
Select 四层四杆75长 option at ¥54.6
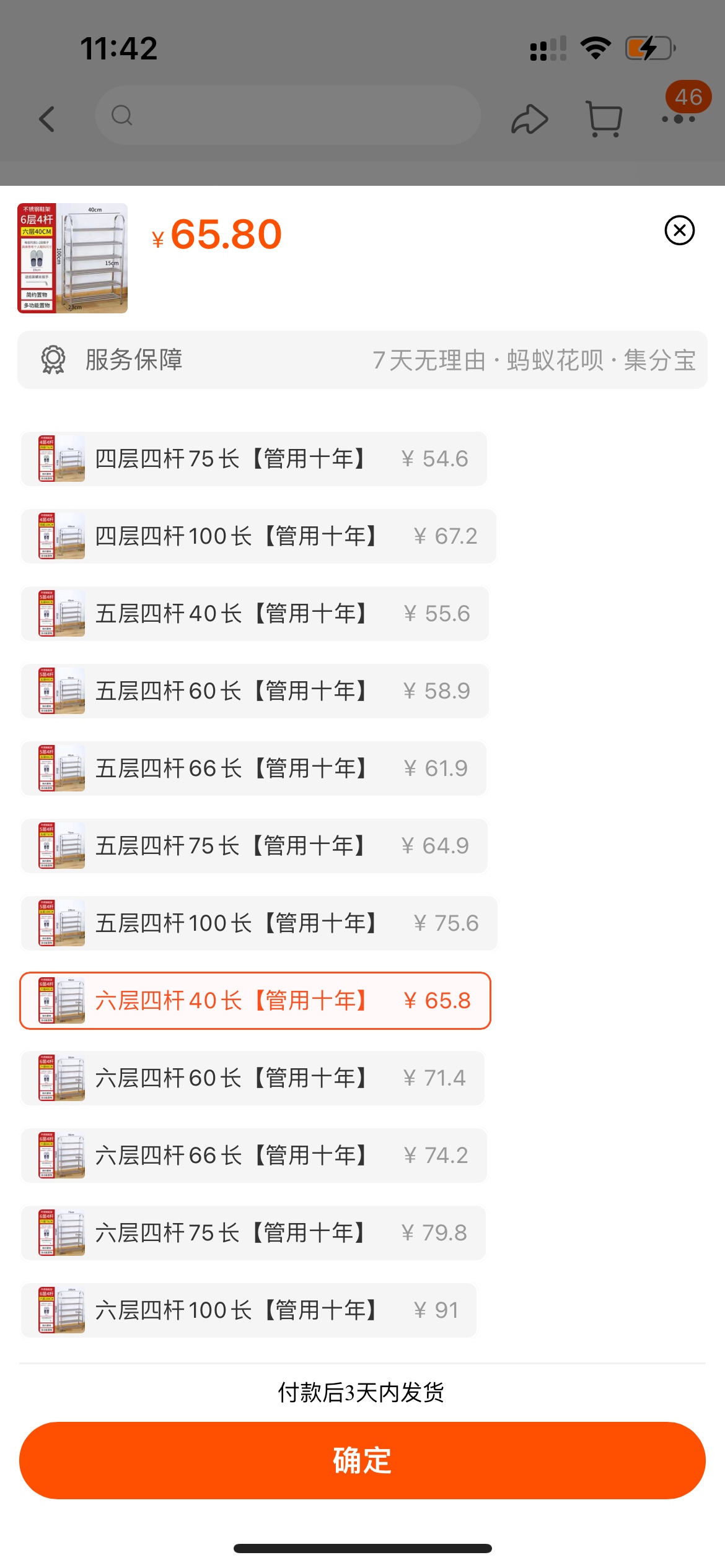click(x=254, y=459)
